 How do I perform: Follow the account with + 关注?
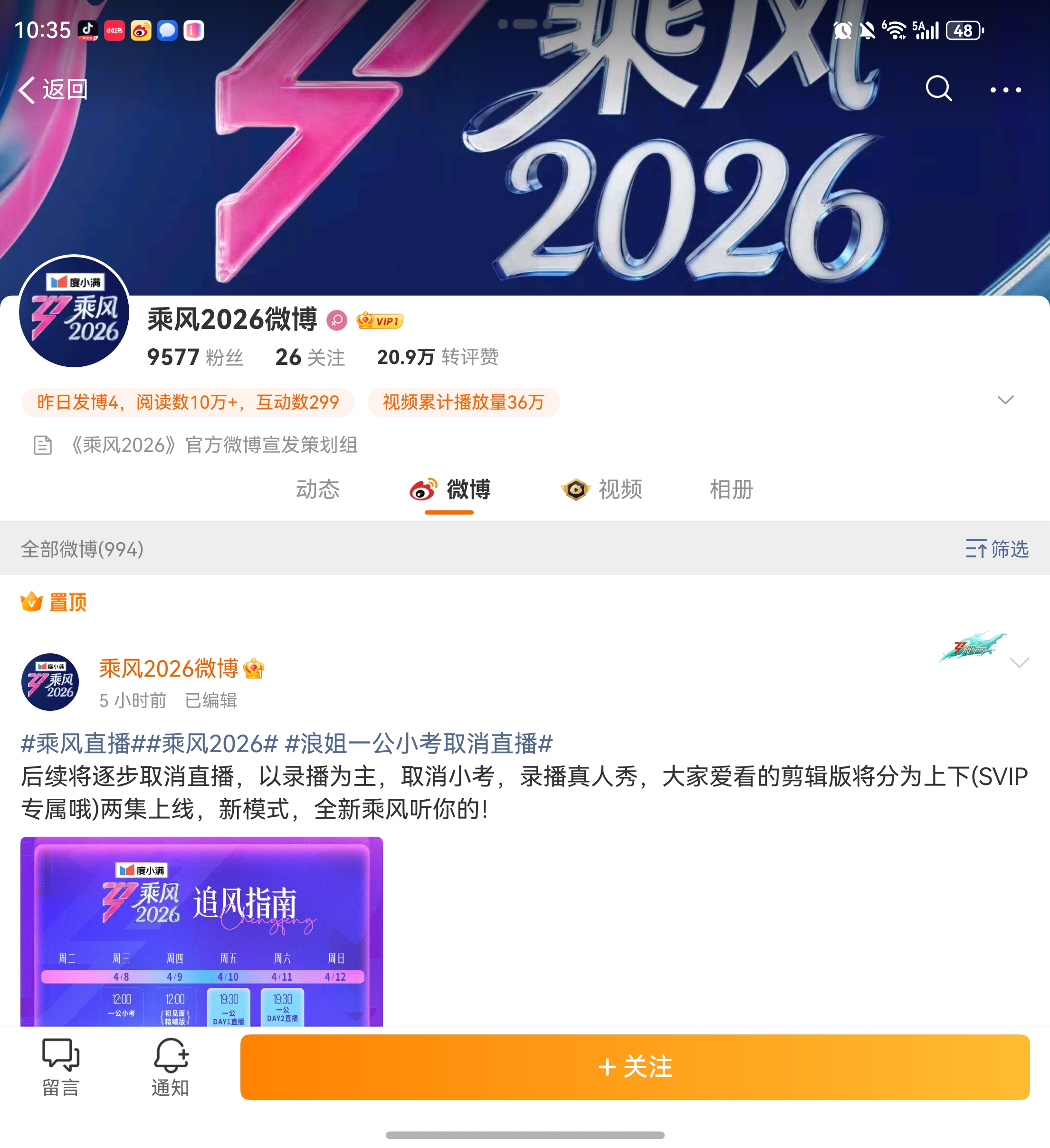pyautogui.click(x=634, y=1067)
